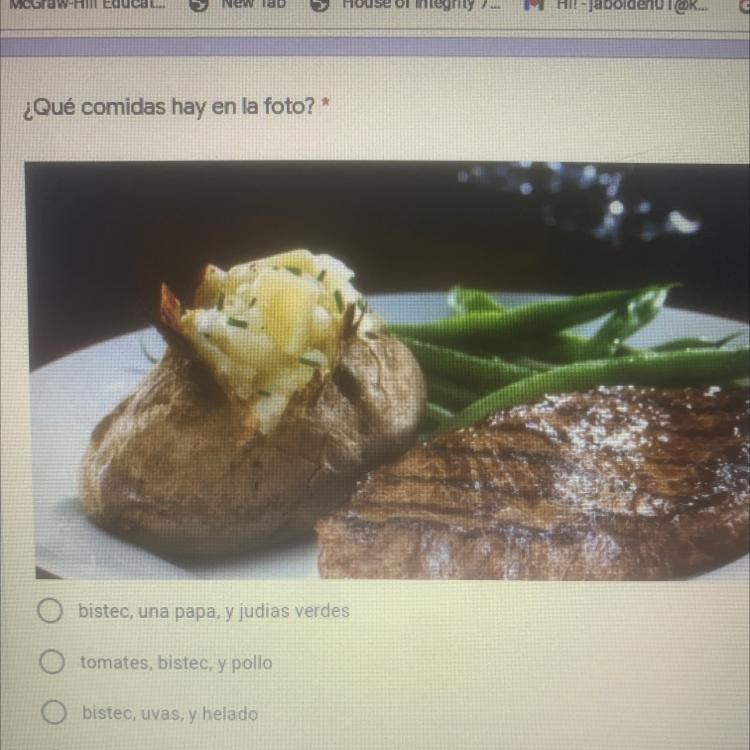The height and width of the screenshot is (750, 750).
Task: Pick the "bistec, uvas, y helado" answer
Action: [55, 713]
